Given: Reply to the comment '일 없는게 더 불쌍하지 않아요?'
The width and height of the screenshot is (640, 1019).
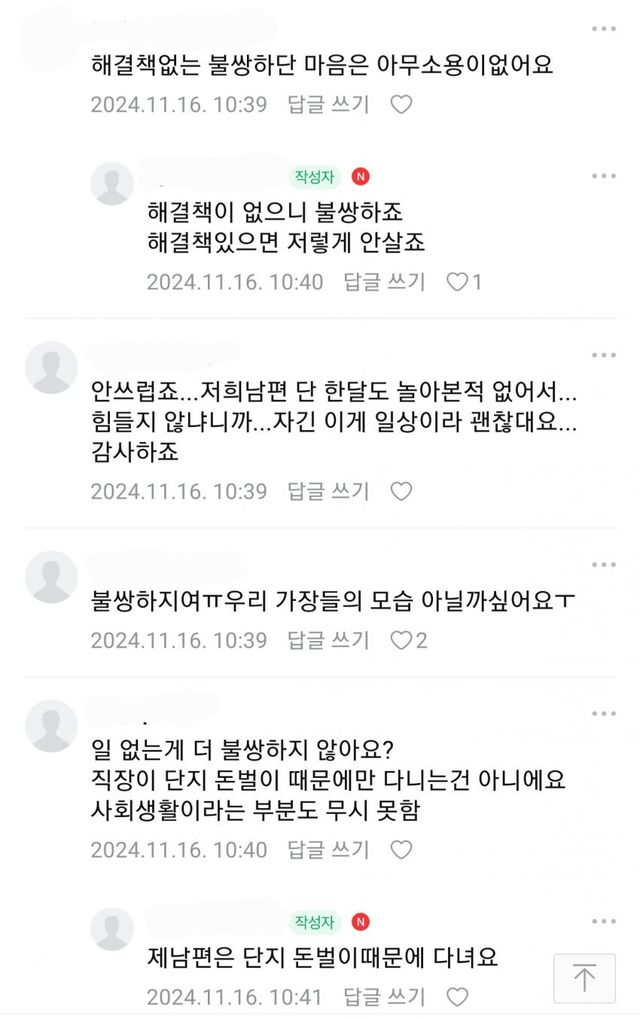Looking at the screenshot, I should (x=328, y=850).
